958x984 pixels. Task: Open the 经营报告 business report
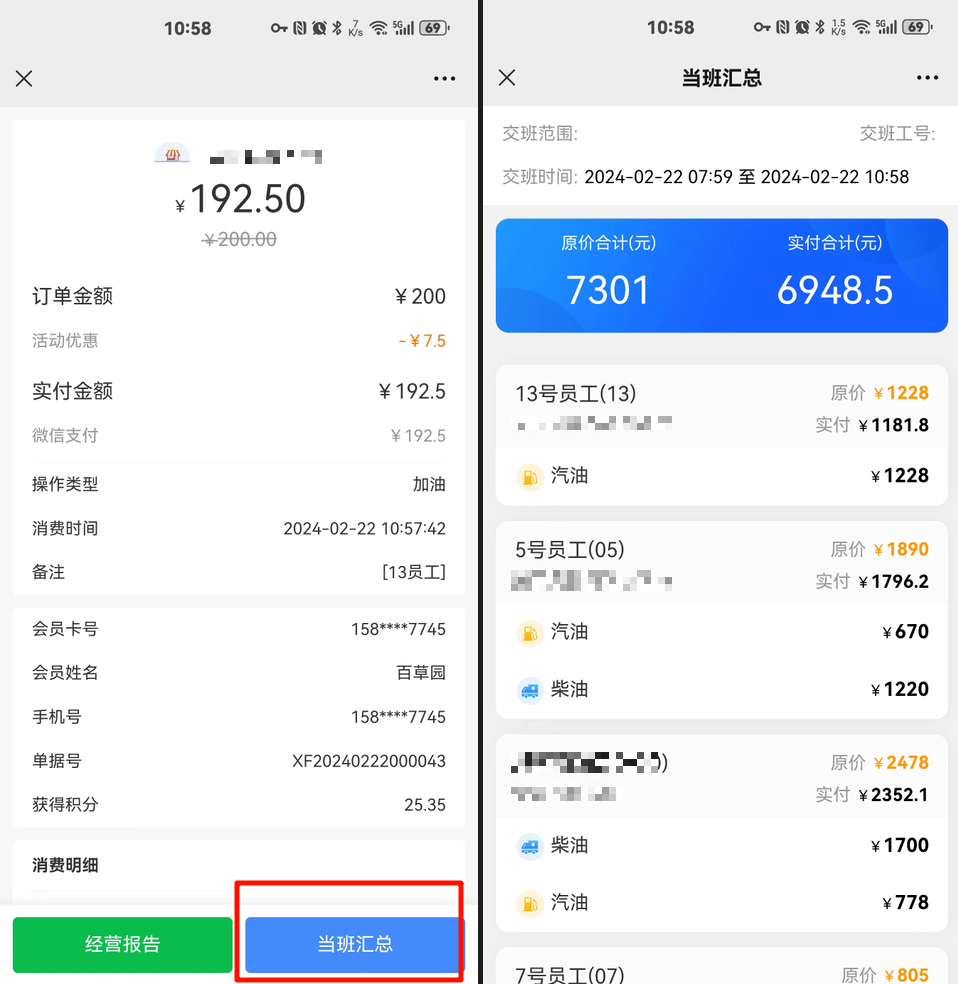pos(122,944)
